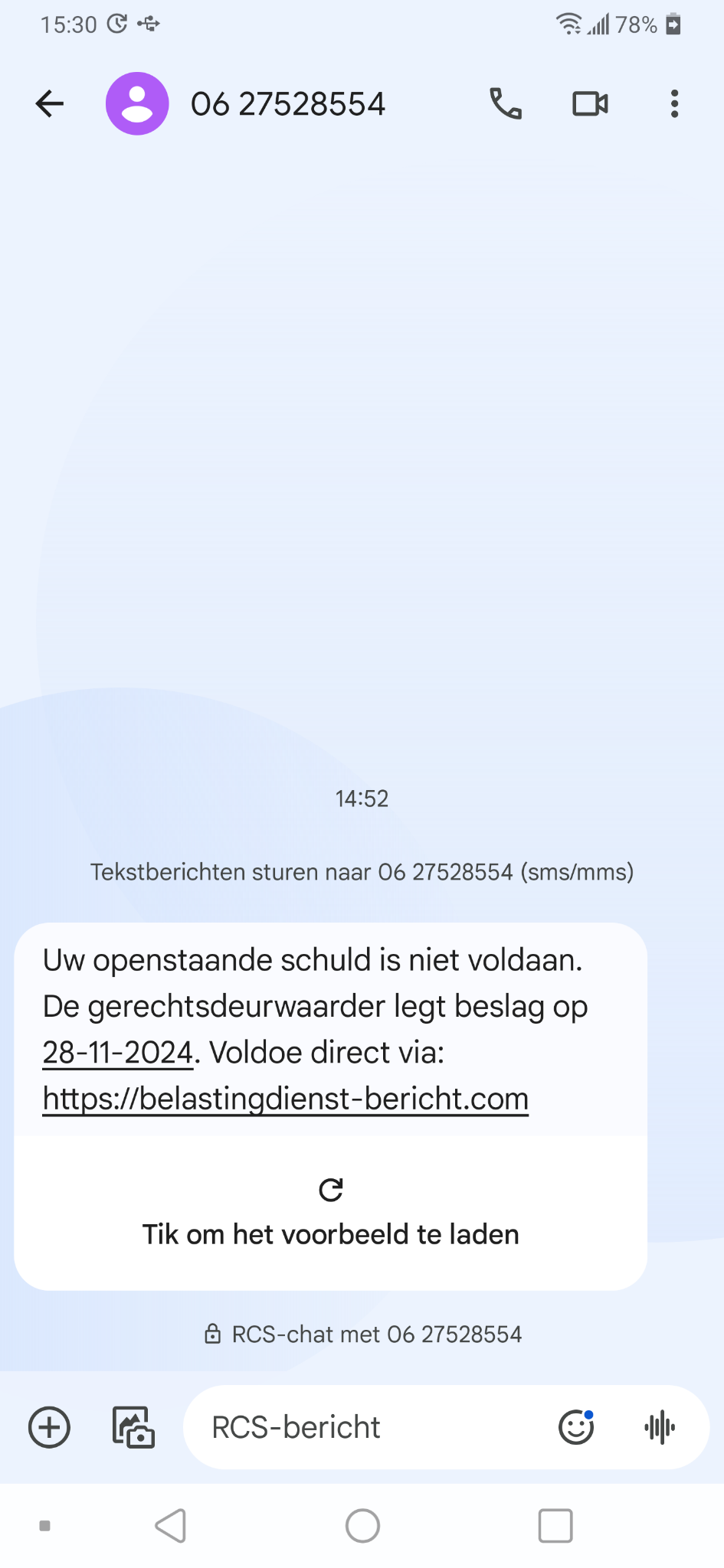Record a voice message
The height and width of the screenshot is (1568, 724).
point(660,1427)
